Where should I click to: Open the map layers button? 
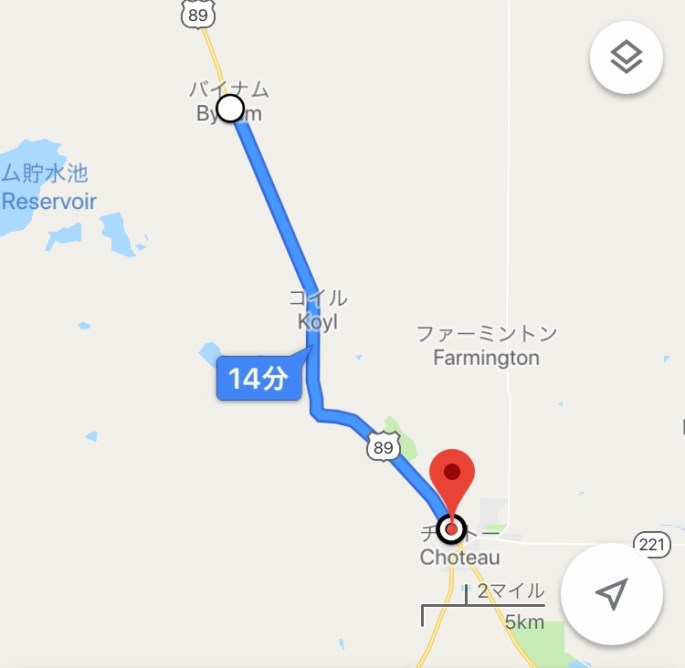626,58
